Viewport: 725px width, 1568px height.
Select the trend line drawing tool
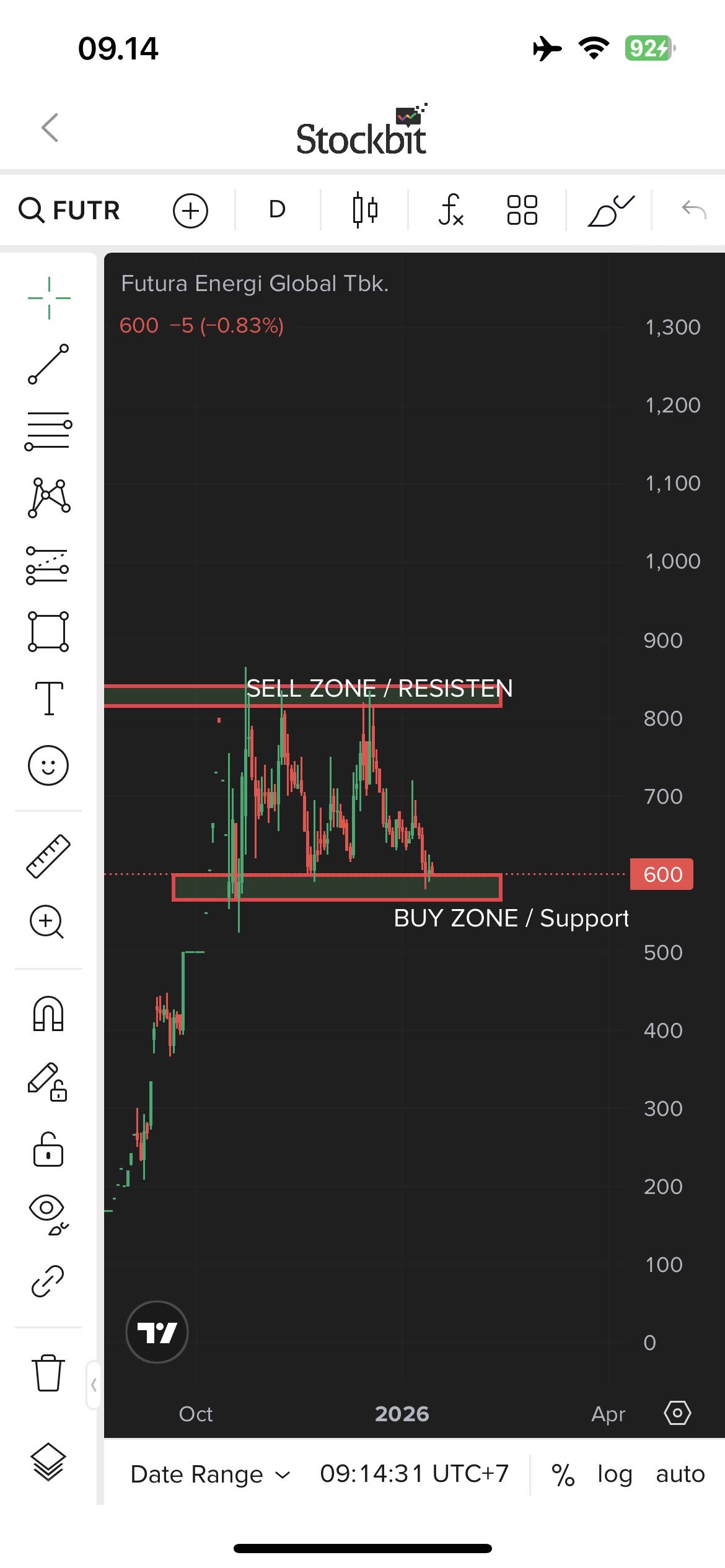click(48, 364)
